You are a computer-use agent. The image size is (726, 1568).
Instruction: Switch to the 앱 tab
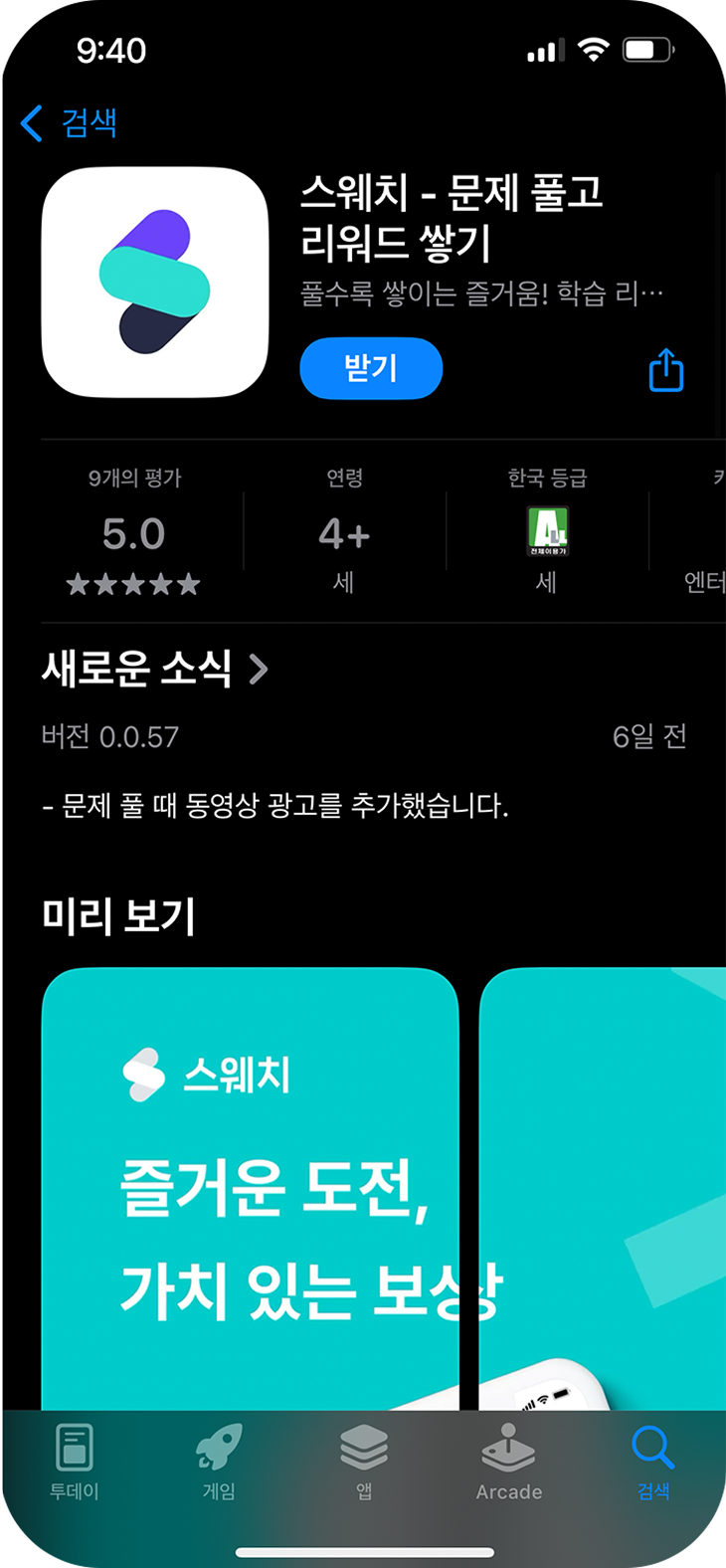coord(364,1461)
